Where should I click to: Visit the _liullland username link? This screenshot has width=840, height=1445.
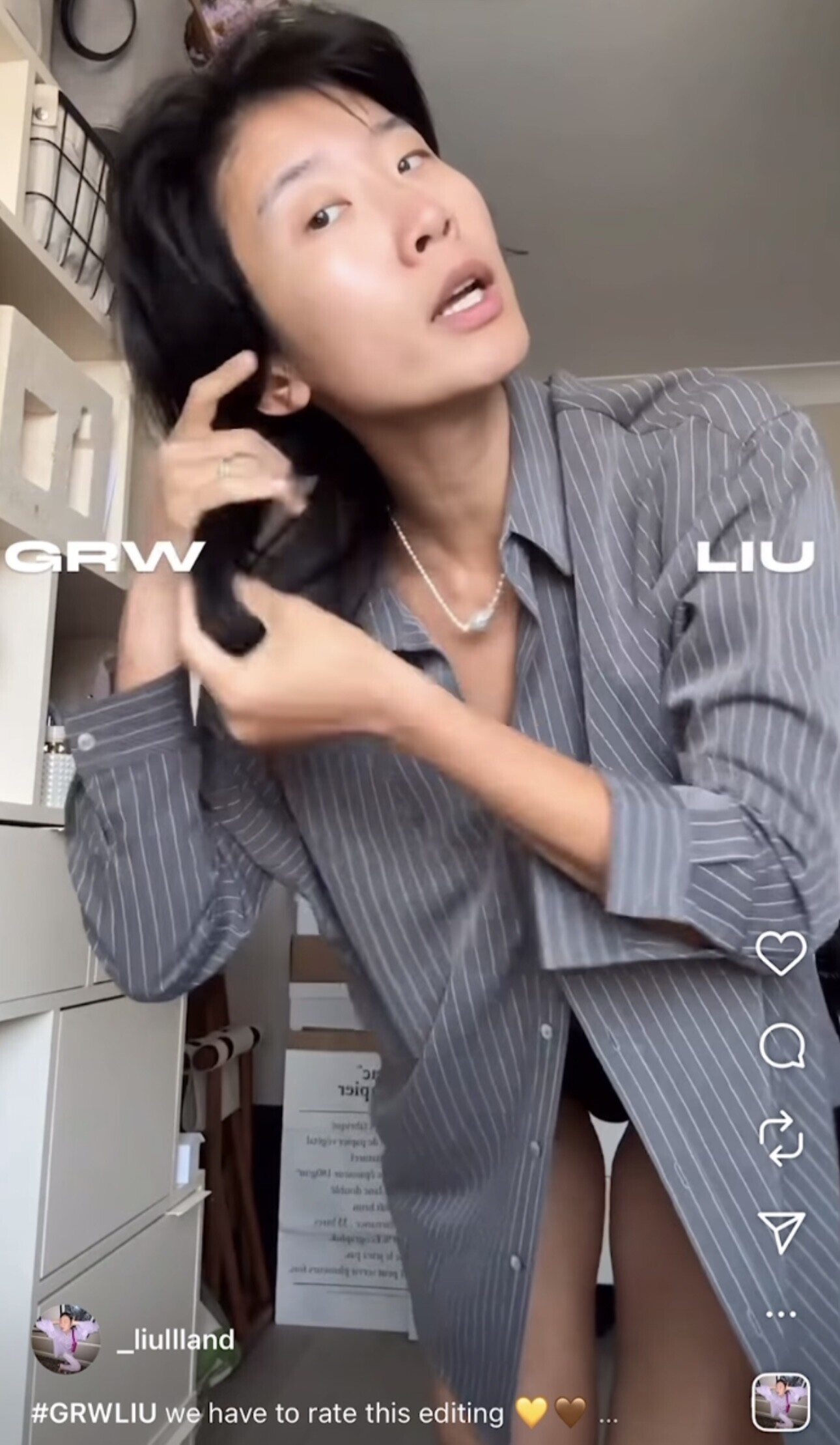[x=175, y=1341]
